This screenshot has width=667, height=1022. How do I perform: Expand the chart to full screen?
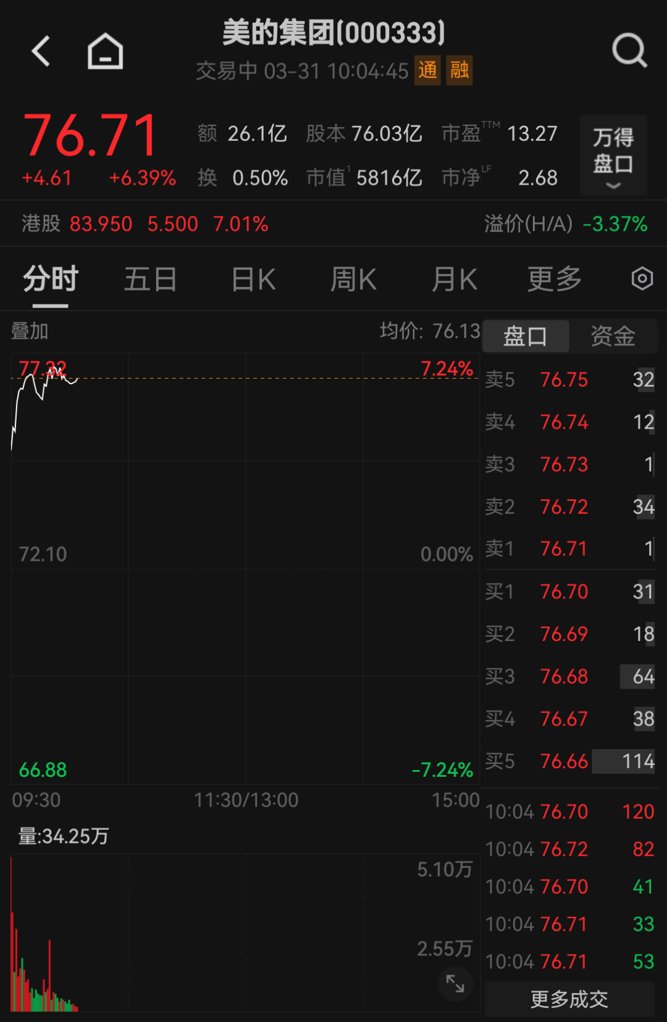click(455, 983)
